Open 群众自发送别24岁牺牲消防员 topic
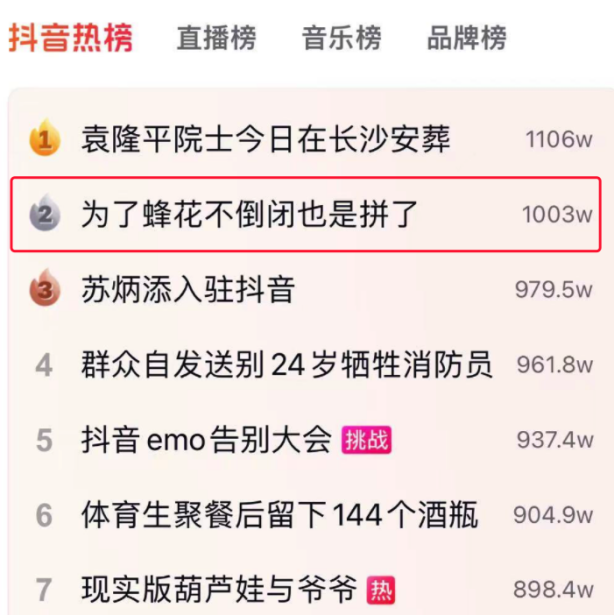The image size is (615, 616). pyautogui.click(x=287, y=365)
